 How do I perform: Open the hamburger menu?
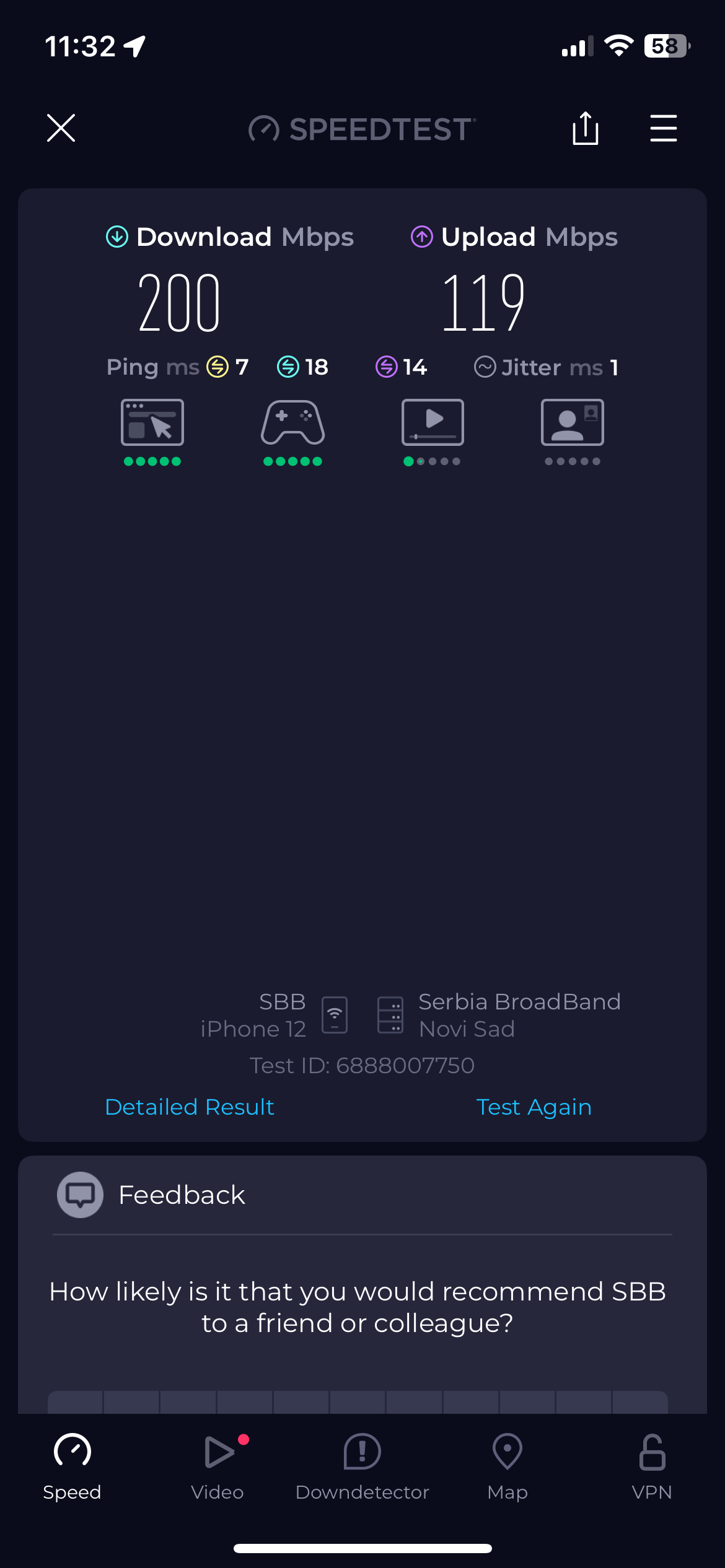pyautogui.click(x=663, y=128)
